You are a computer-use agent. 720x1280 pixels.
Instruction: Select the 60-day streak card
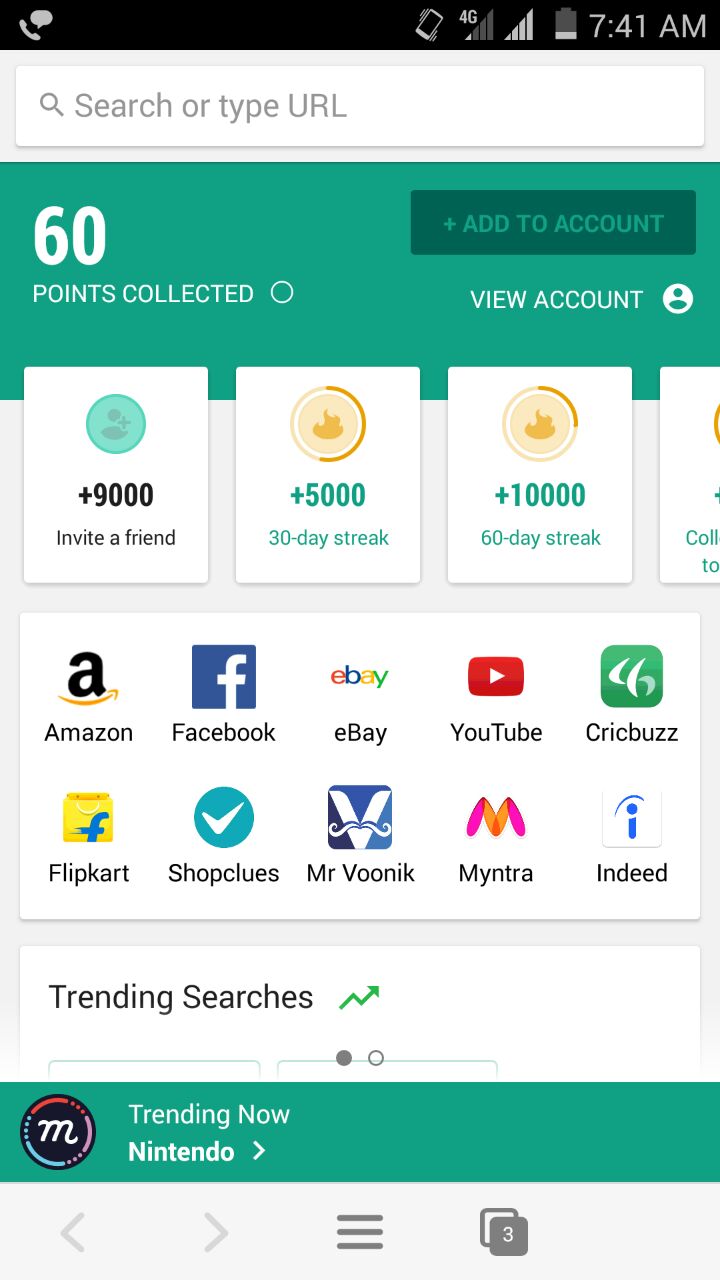coord(540,475)
